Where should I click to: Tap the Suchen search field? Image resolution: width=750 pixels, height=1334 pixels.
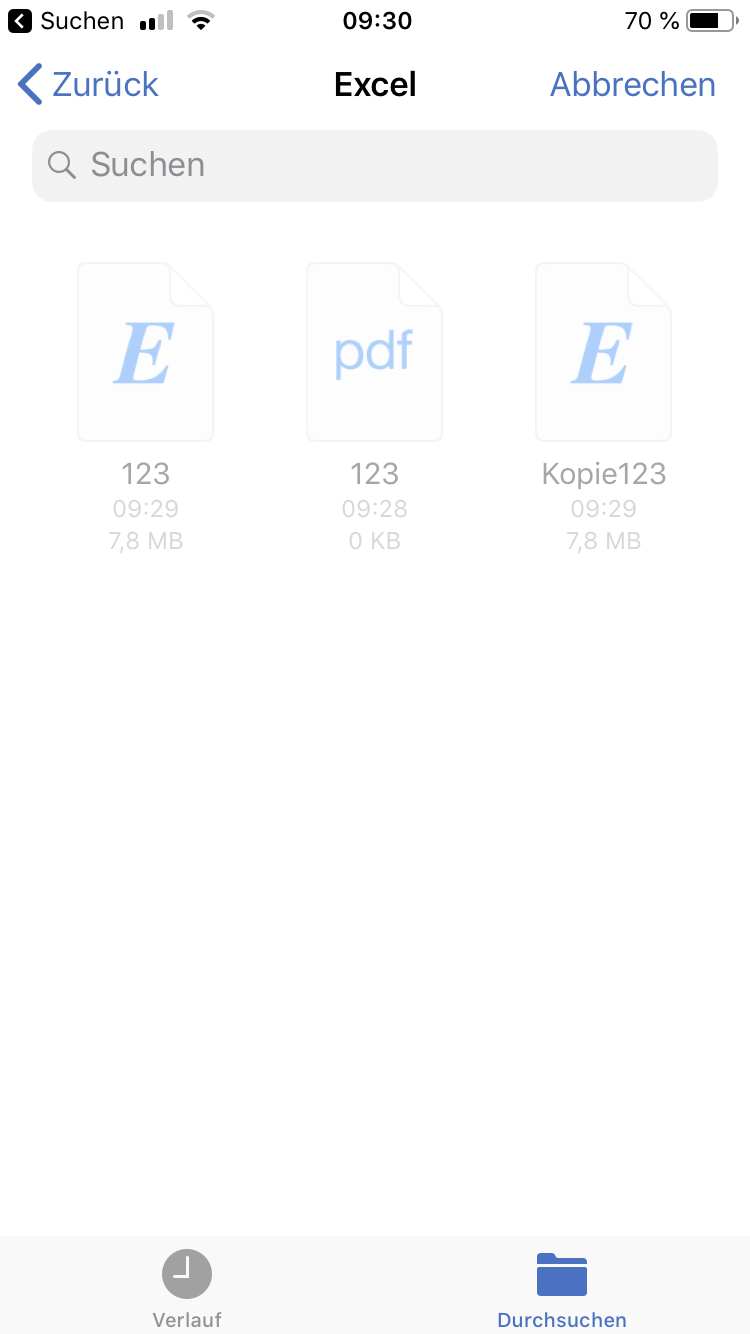tap(375, 165)
